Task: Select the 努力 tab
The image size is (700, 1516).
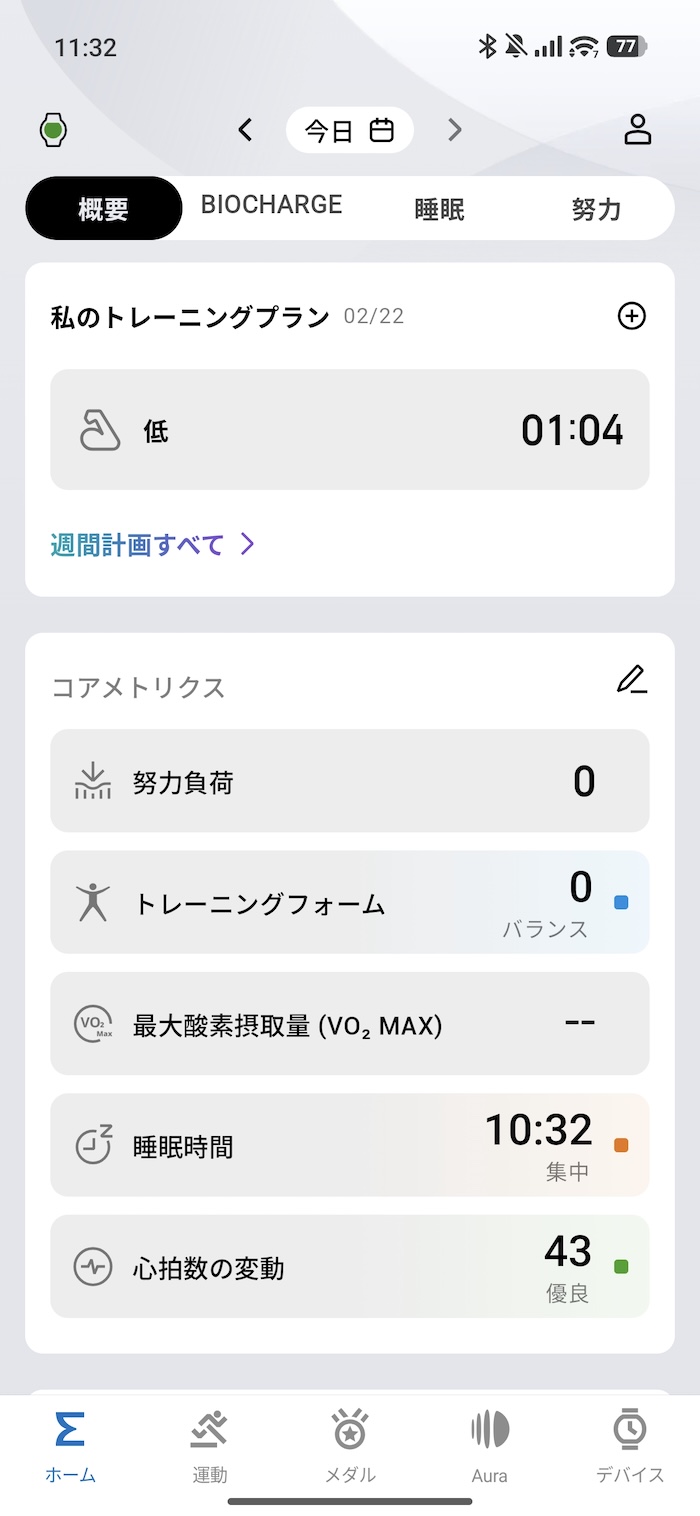Action: click(x=596, y=209)
